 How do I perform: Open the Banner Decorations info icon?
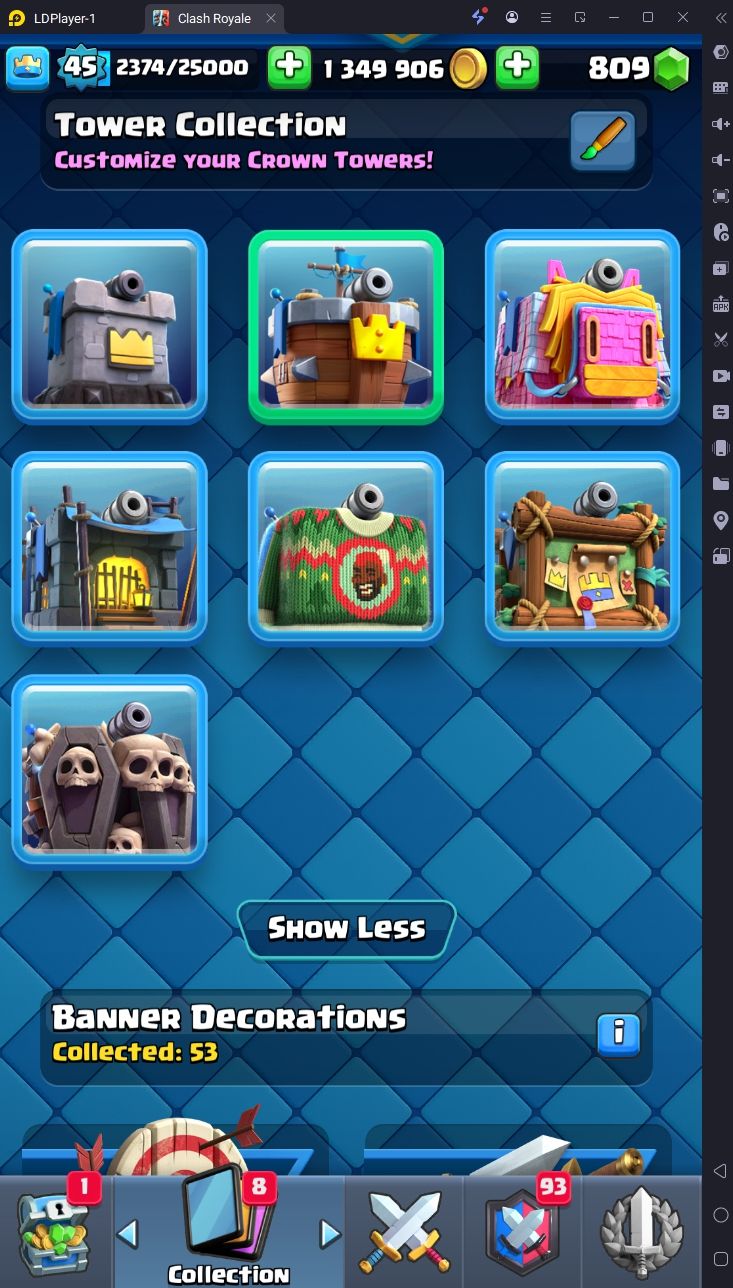tap(617, 1035)
